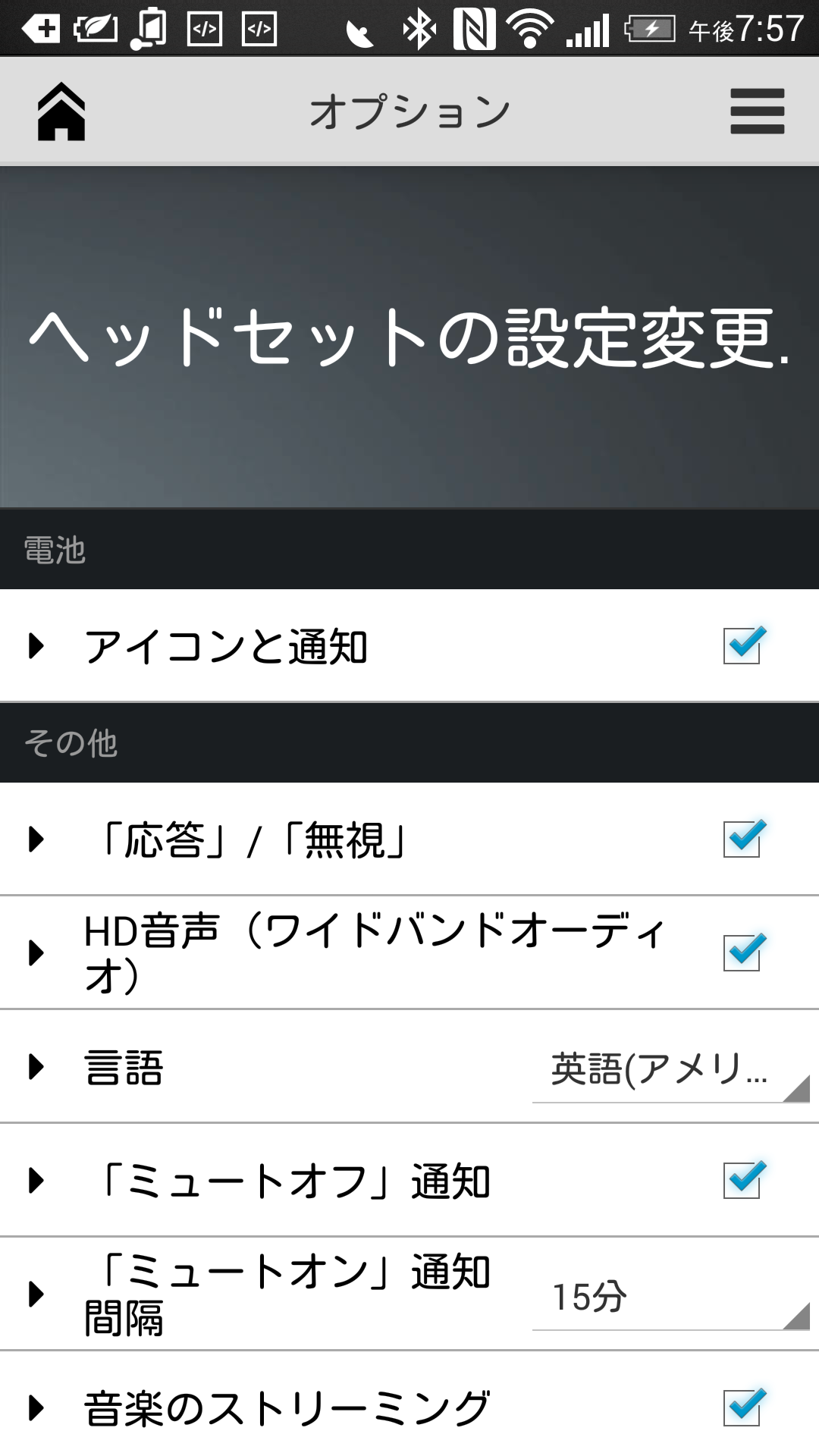Image resolution: width=819 pixels, height=1456 pixels.
Task: Expand the 「応答」/「無視」 arrow
Action: point(36,839)
